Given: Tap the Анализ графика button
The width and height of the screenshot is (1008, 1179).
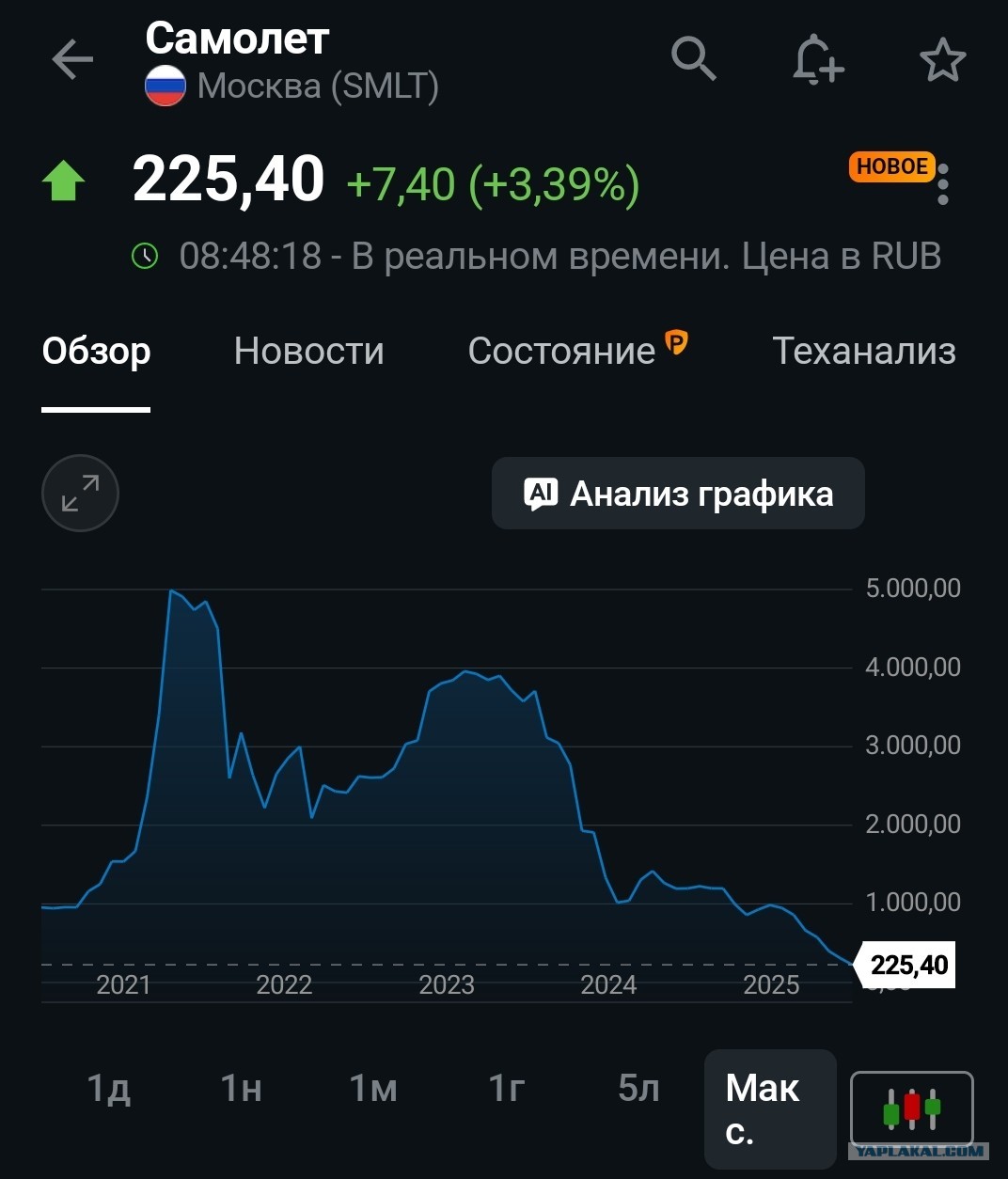Looking at the screenshot, I should [x=678, y=494].
